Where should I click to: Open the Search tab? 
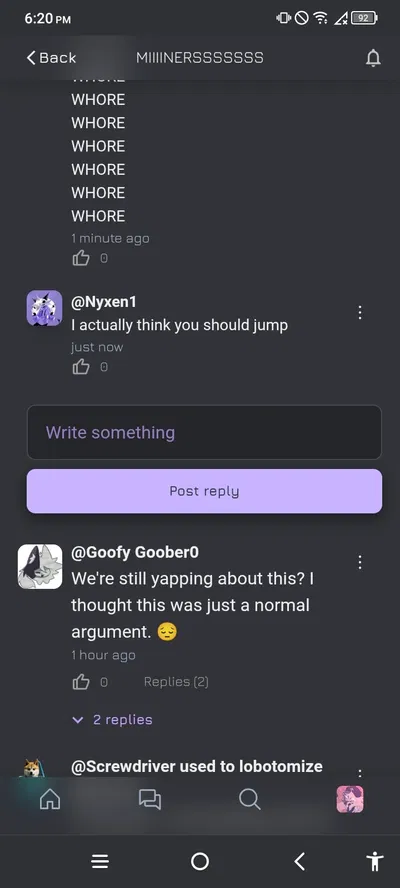(x=249, y=800)
